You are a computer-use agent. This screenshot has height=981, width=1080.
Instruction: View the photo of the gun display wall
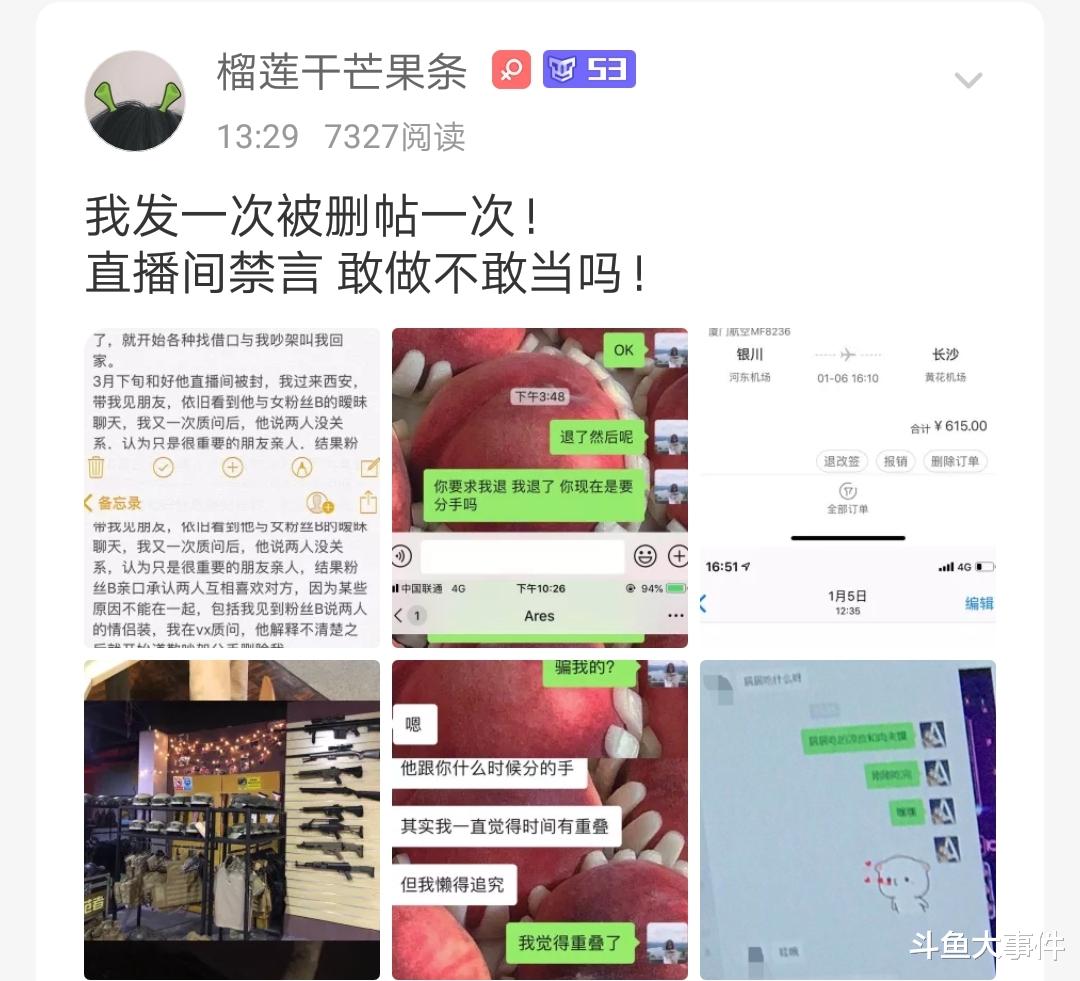232,820
